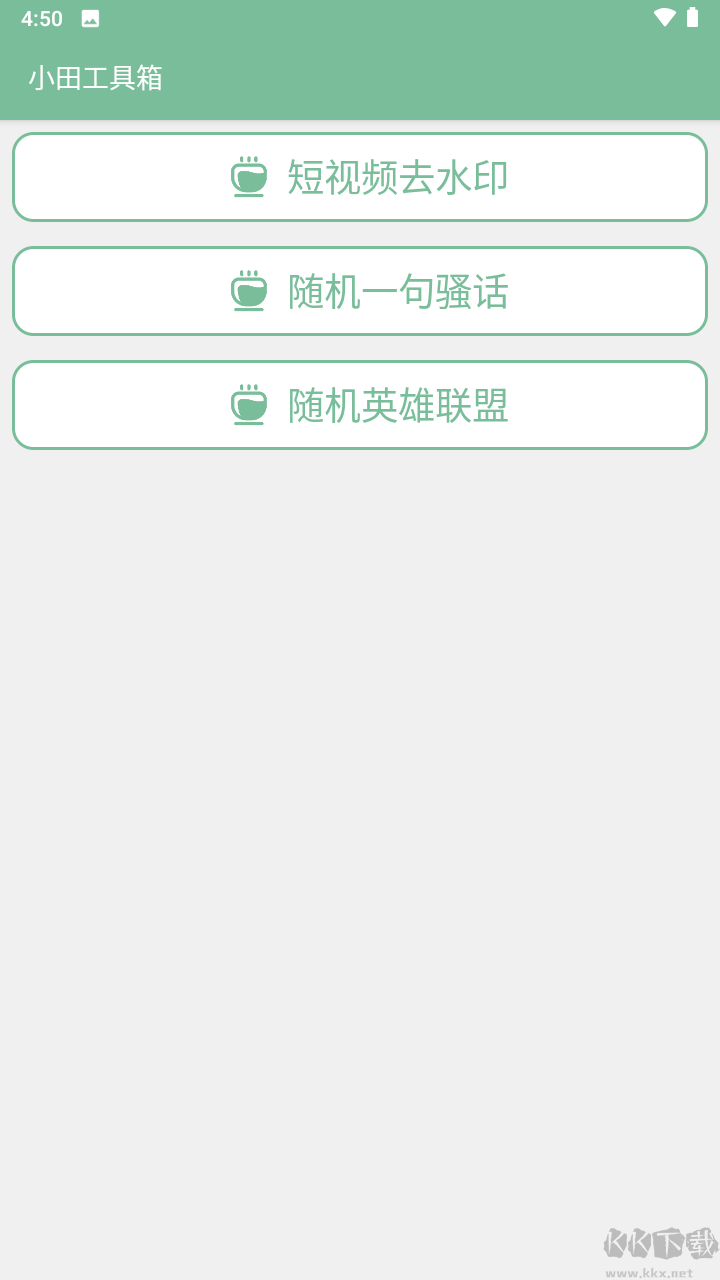Image resolution: width=720 pixels, height=1280 pixels.
Task: Tap the clock showing 4:50
Action: [42, 17]
